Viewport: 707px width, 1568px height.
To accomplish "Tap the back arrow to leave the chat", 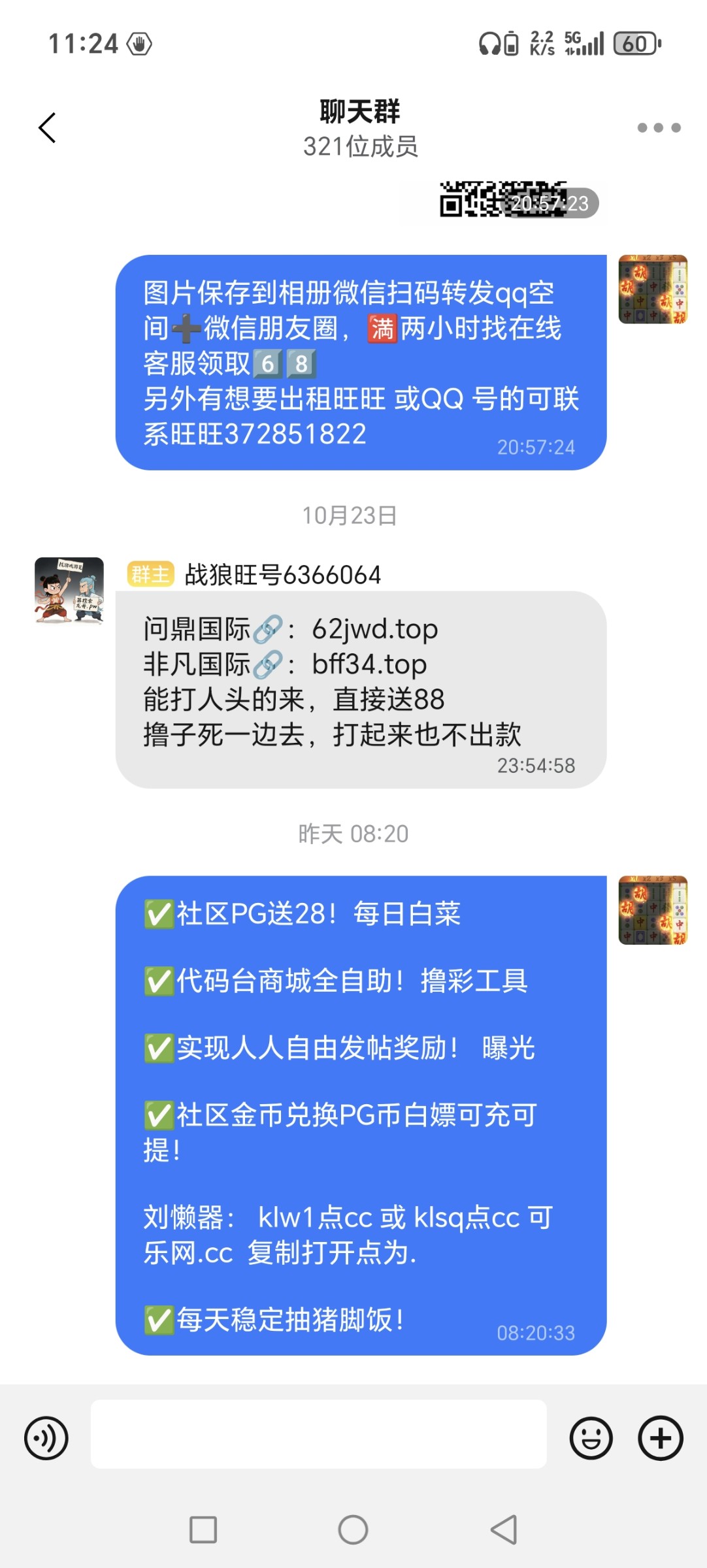I will (46, 127).
